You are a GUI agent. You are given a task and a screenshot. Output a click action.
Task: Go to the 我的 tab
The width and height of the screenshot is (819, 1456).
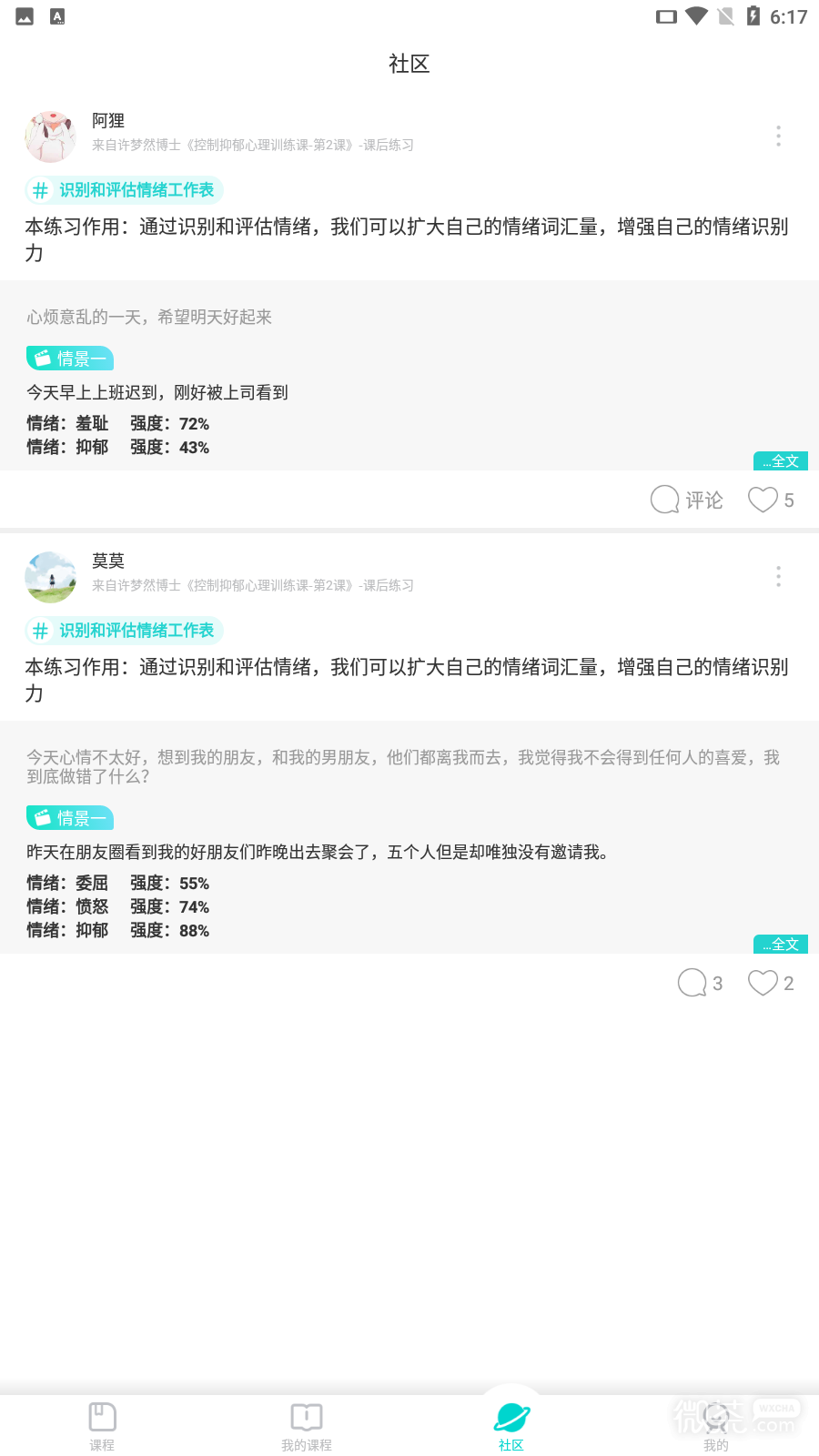pos(716,1426)
